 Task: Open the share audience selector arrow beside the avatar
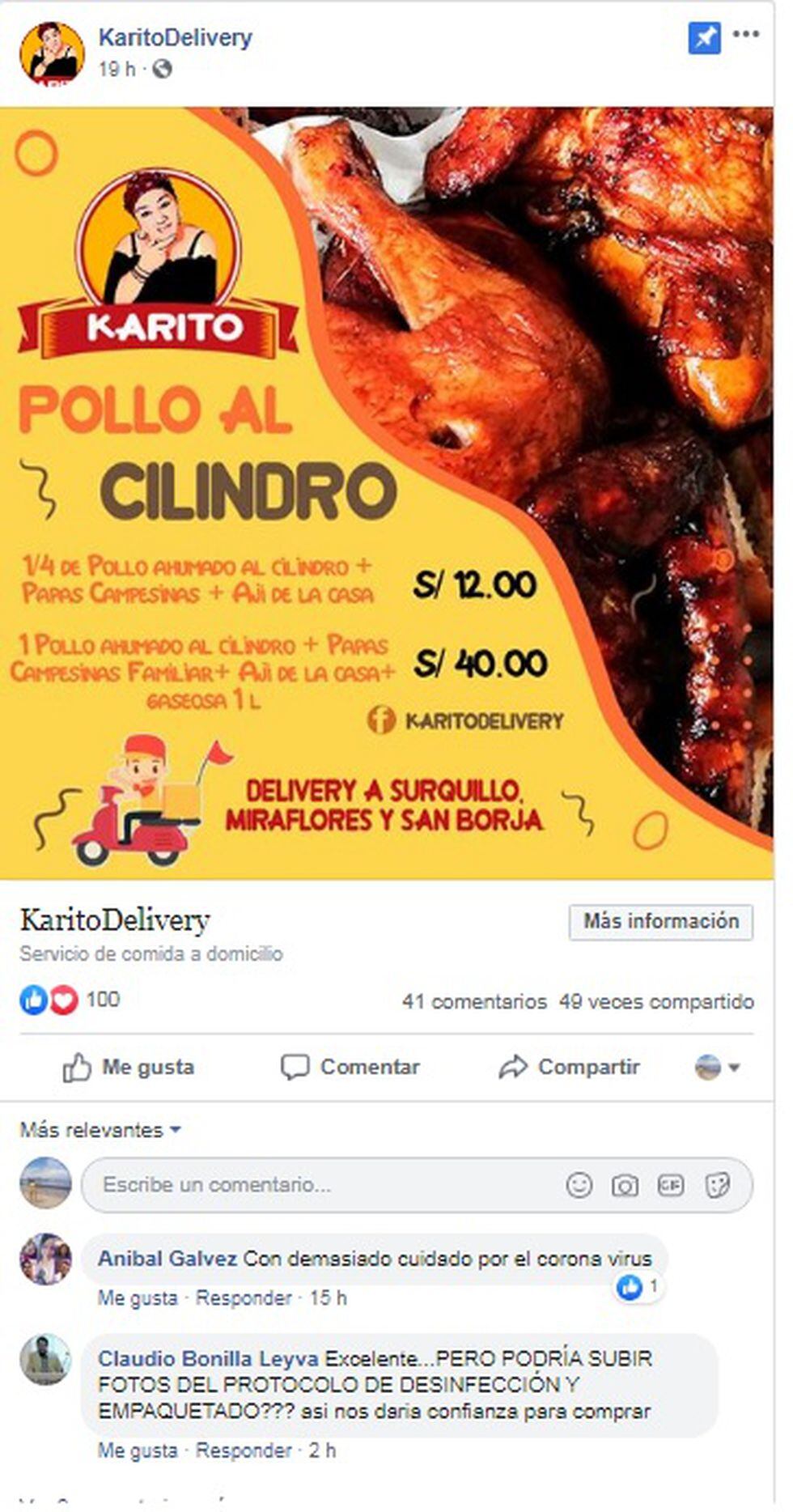[732, 1068]
